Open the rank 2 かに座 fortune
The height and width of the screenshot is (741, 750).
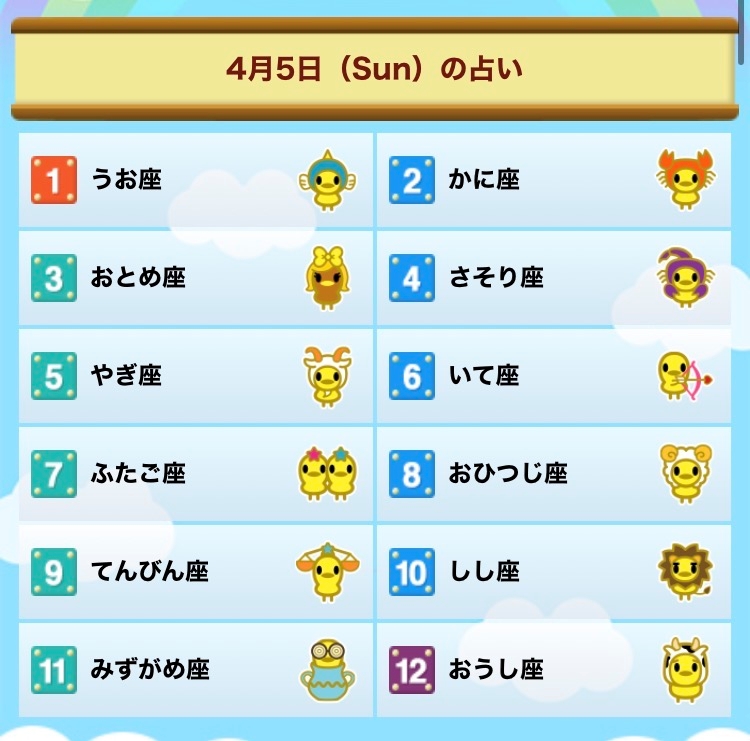(x=554, y=180)
